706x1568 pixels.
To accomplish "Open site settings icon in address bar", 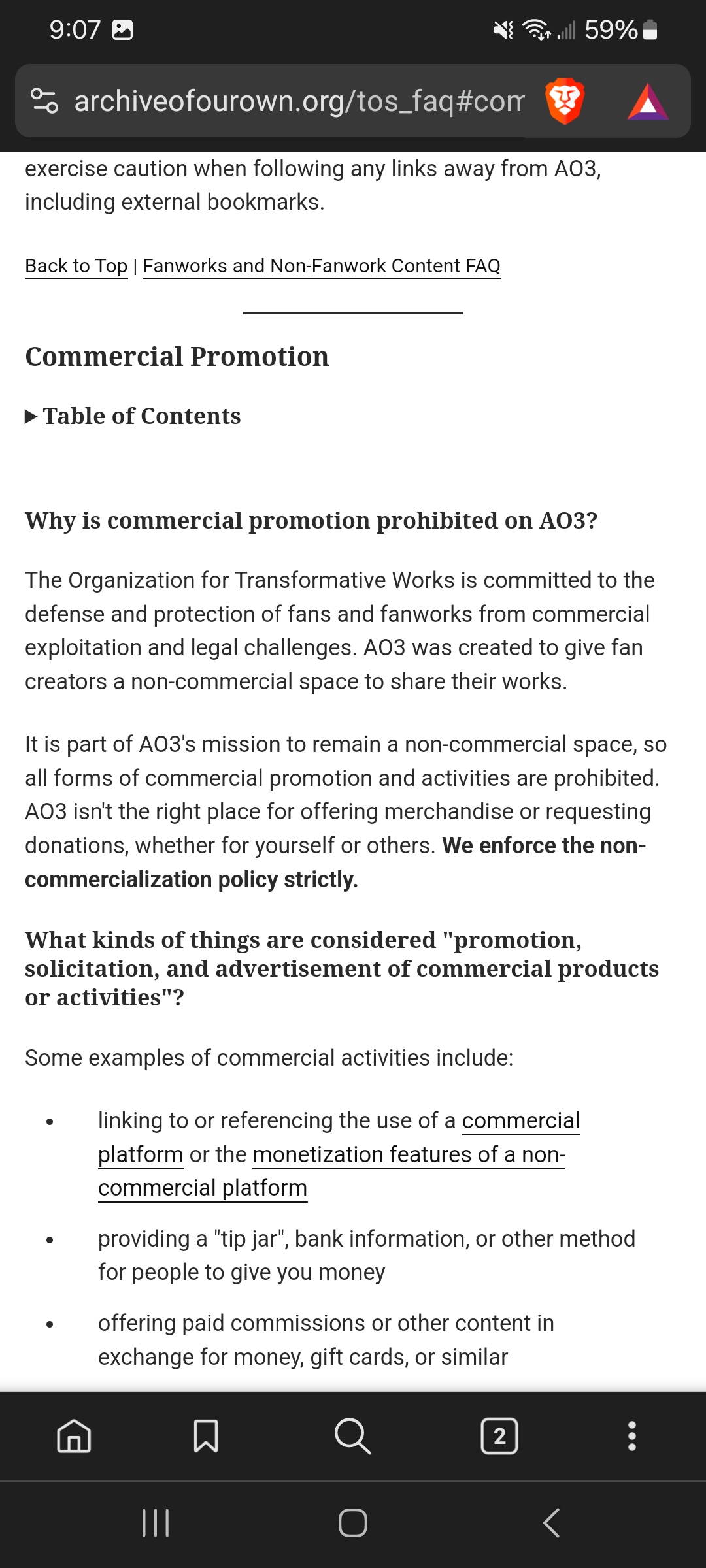I will coord(44,101).
